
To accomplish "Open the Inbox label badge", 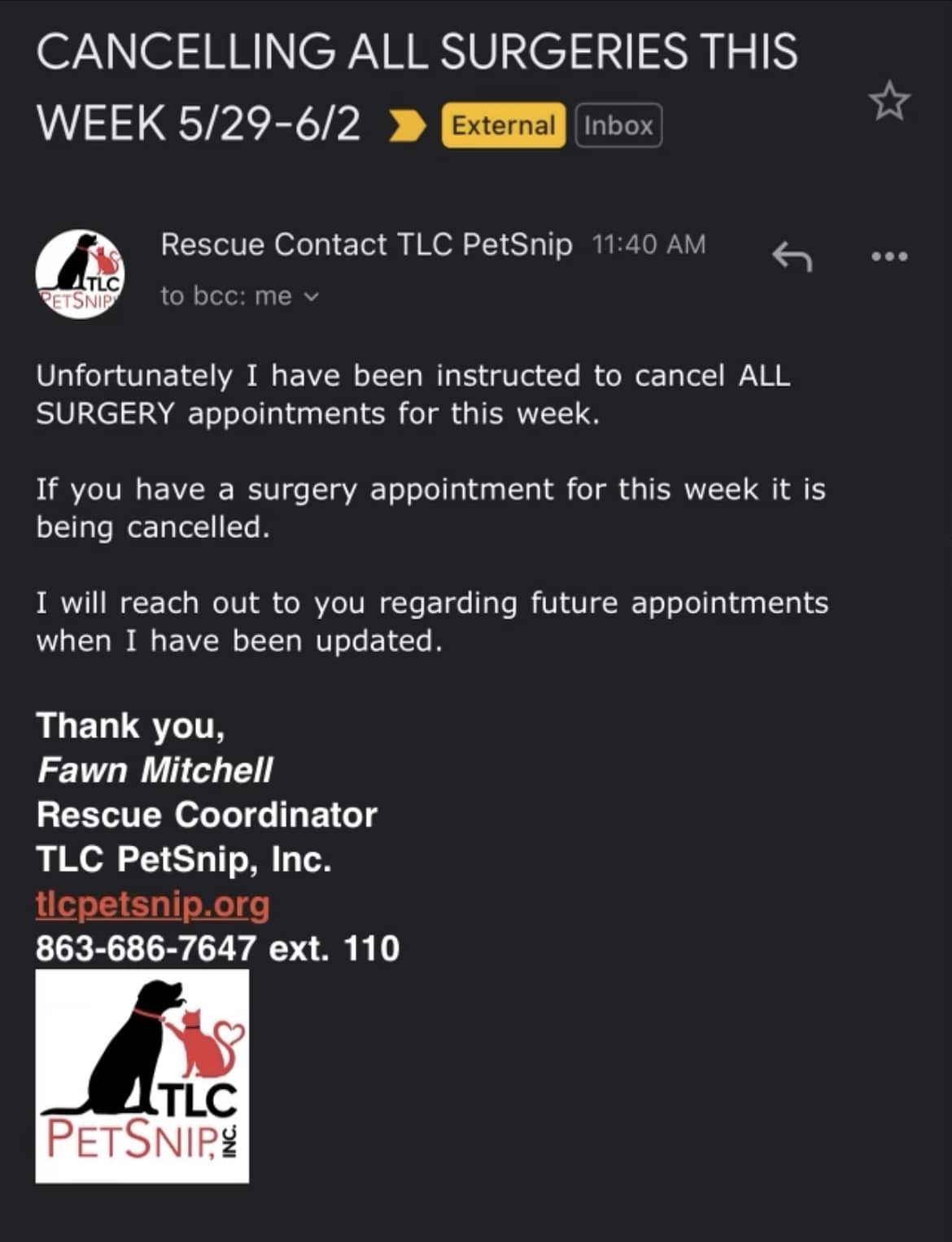I will click(618, 125).
